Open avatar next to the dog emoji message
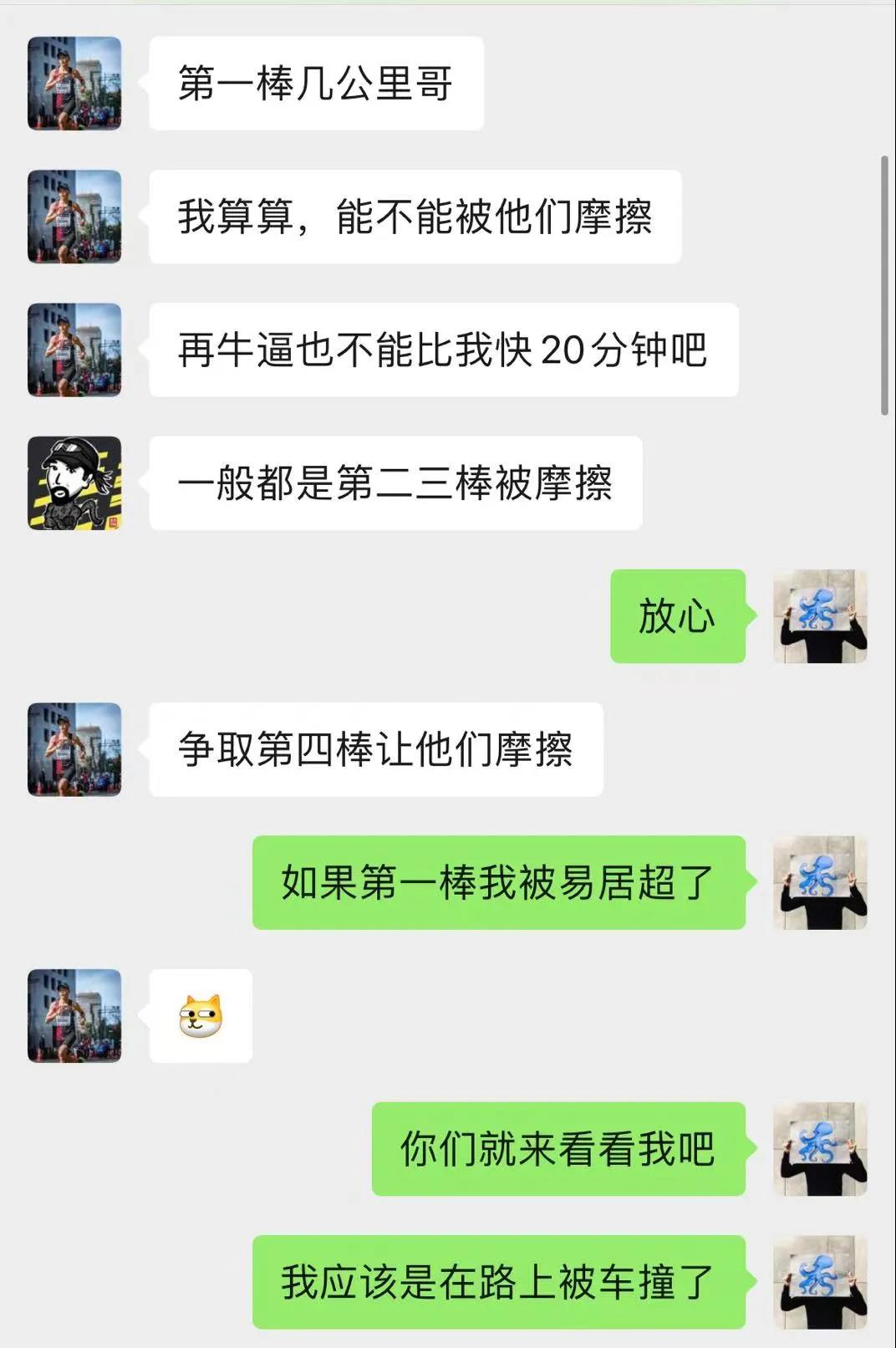 (x=74, y=1015)
